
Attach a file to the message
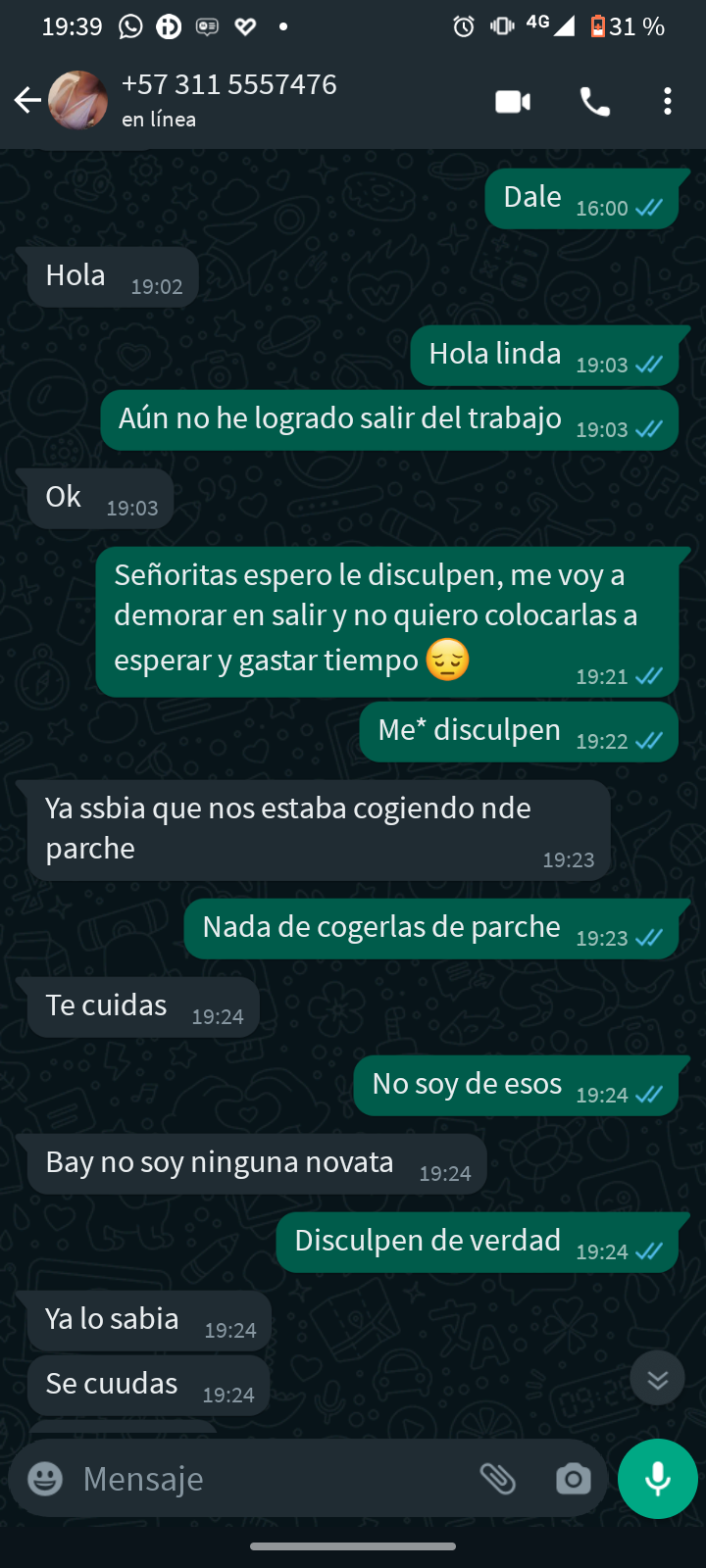498,1479
